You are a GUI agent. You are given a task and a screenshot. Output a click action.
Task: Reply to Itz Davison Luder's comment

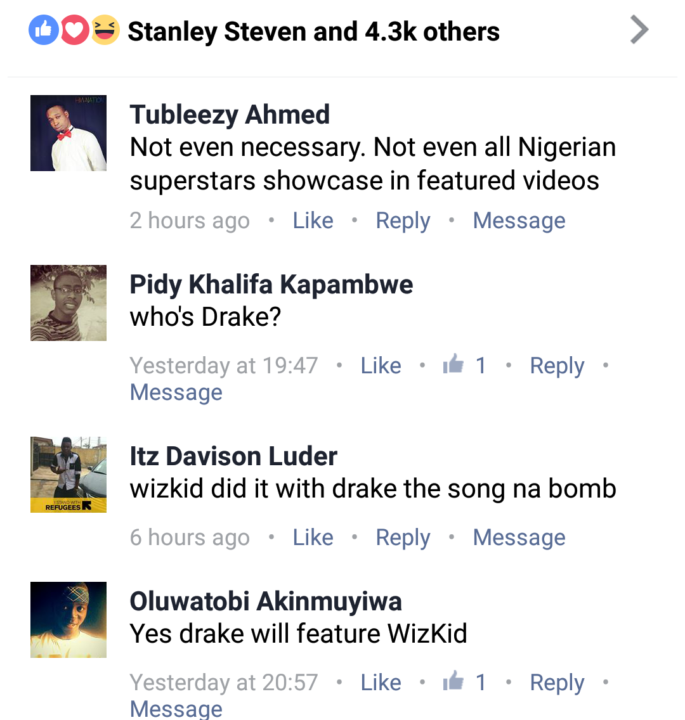[402, 538]
